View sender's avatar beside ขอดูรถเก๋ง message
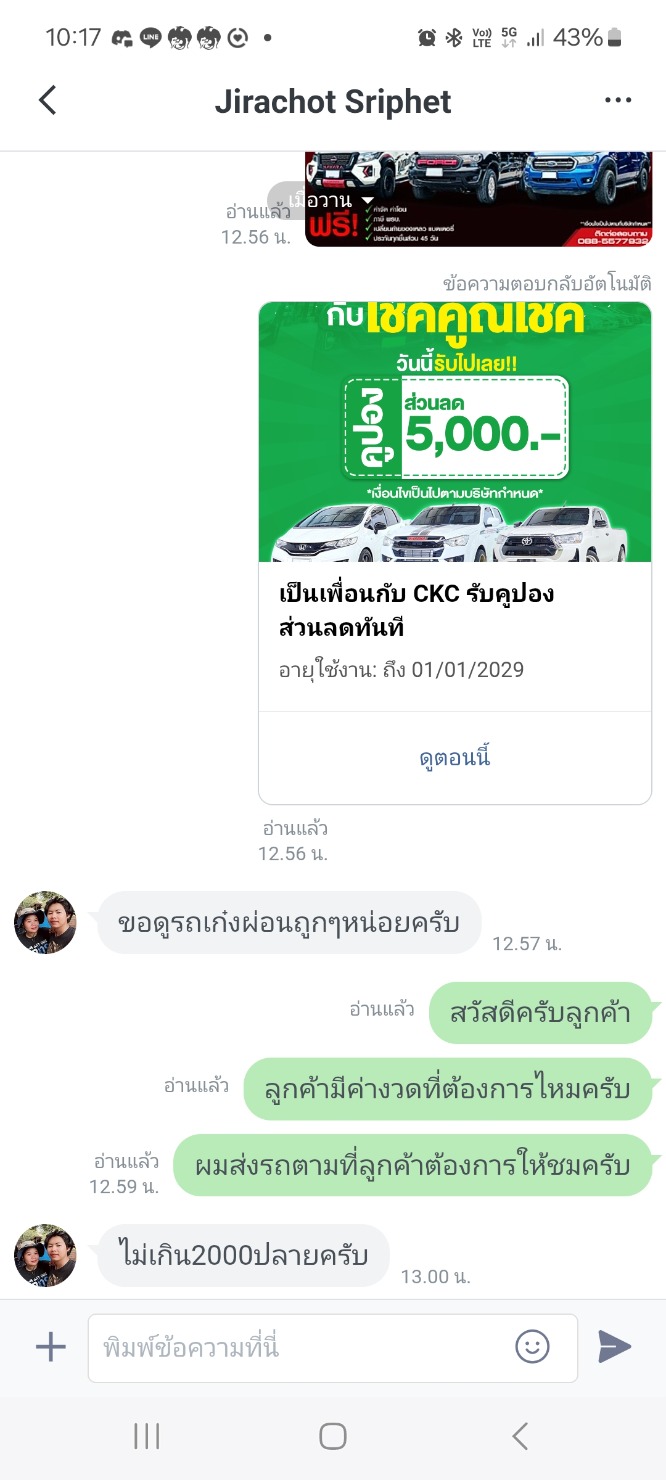Image resolution: width=666 pixels, height=1480 pixels. pyautogui.click(x=45, y=922)
